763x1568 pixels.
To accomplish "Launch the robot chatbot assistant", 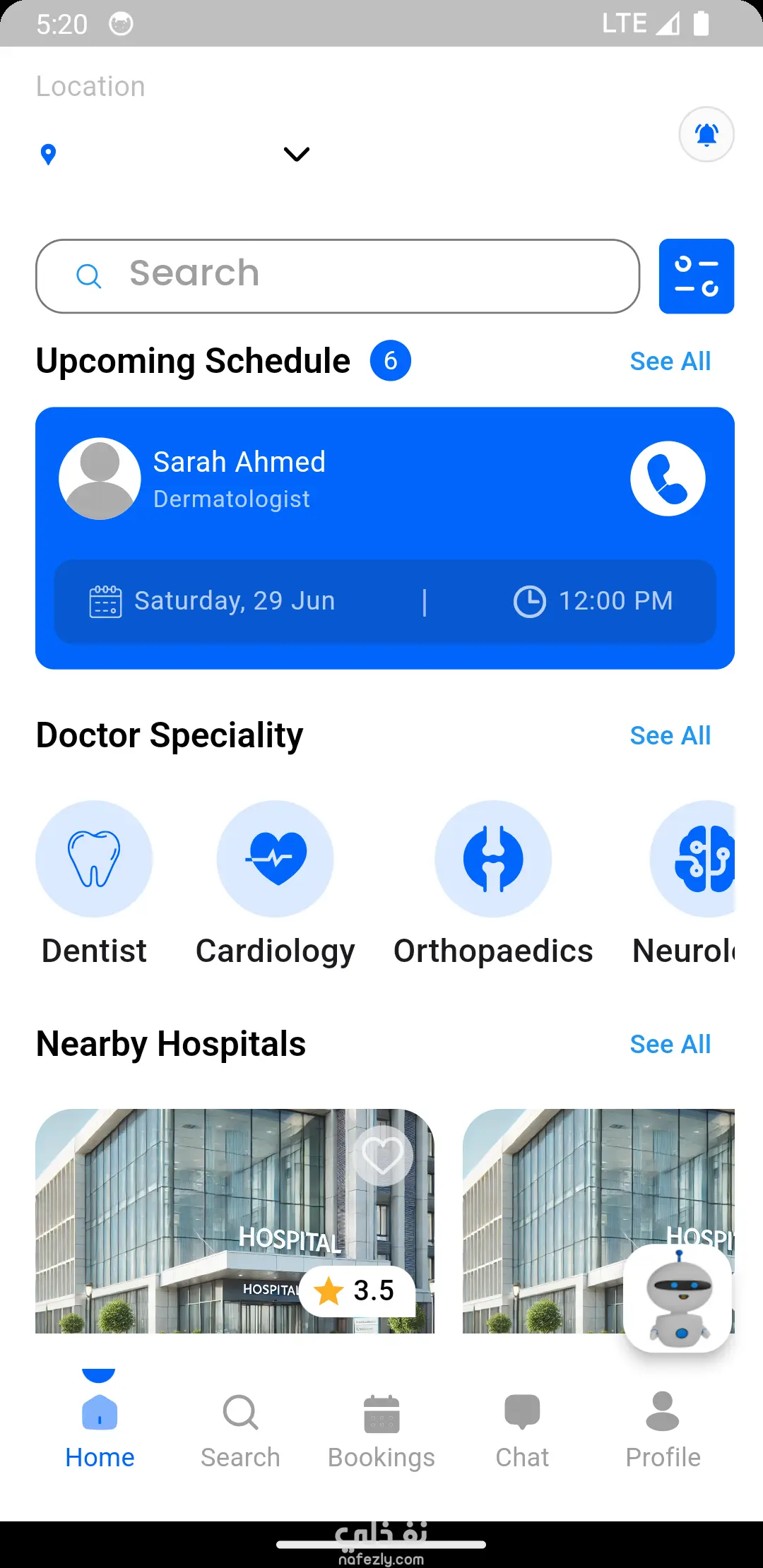I will pos(678,1298).
